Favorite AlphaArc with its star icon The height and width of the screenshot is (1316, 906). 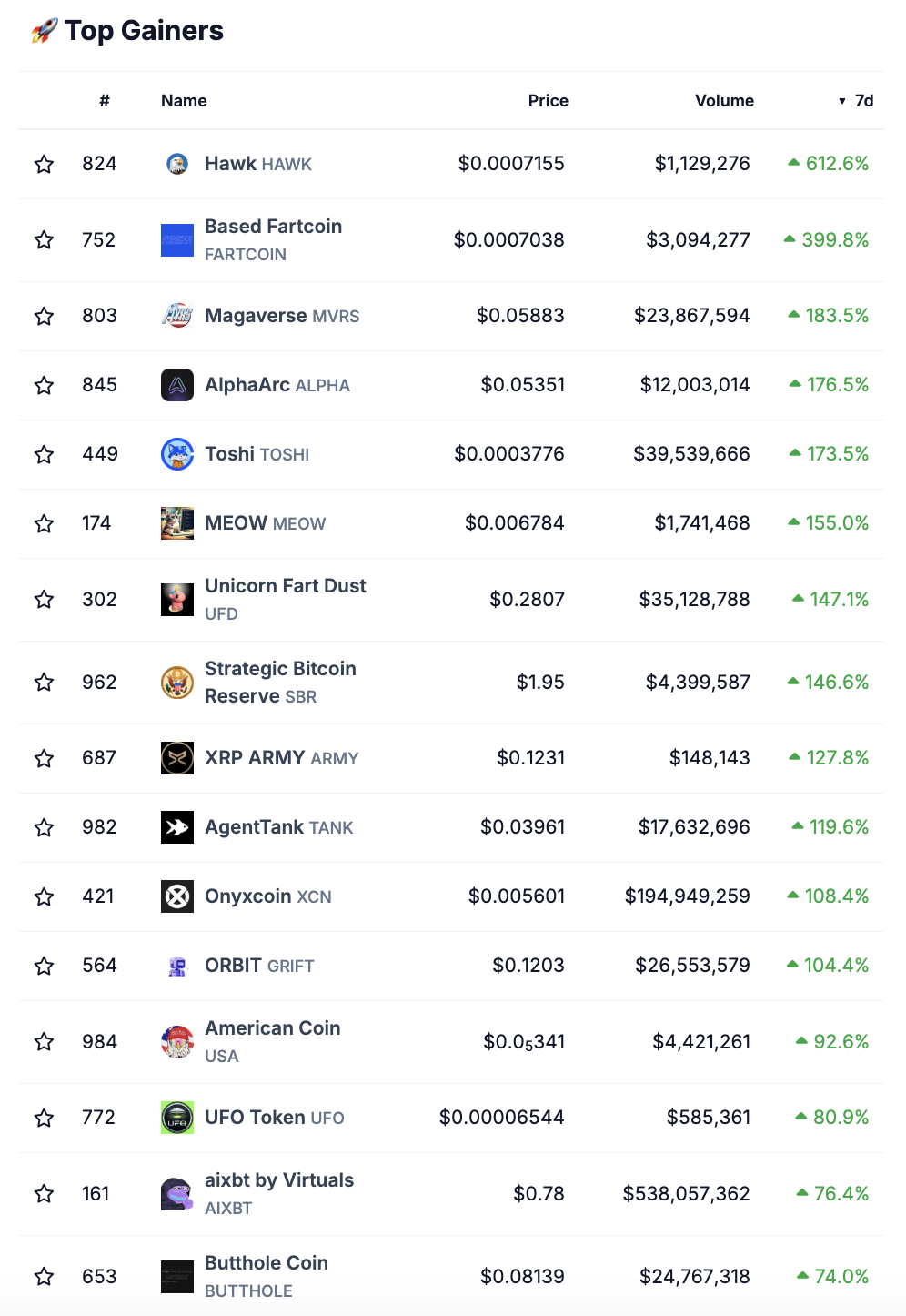[x=44, y=386]
